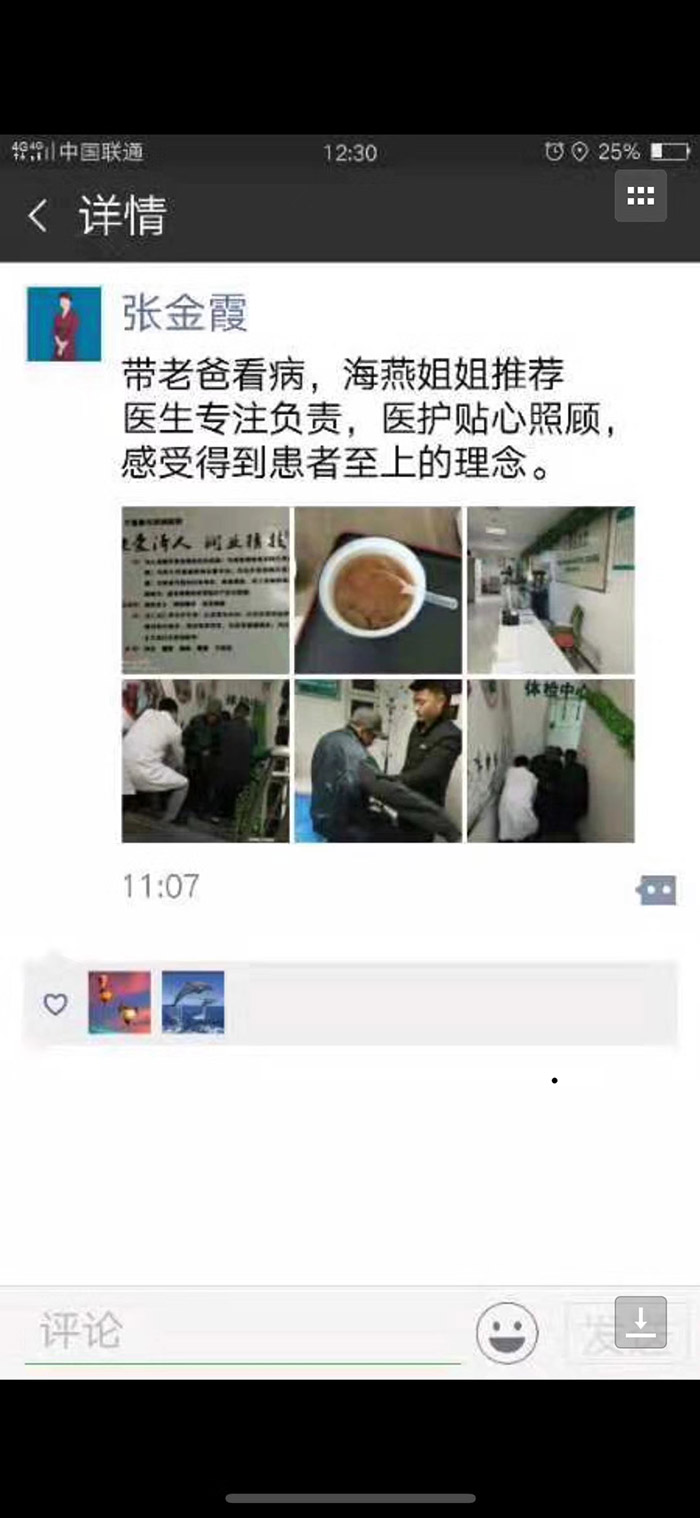Open the liker with the hot air balloon avatar
Viewport: 700px width, 1518px height.
[x=120, y=1002]
